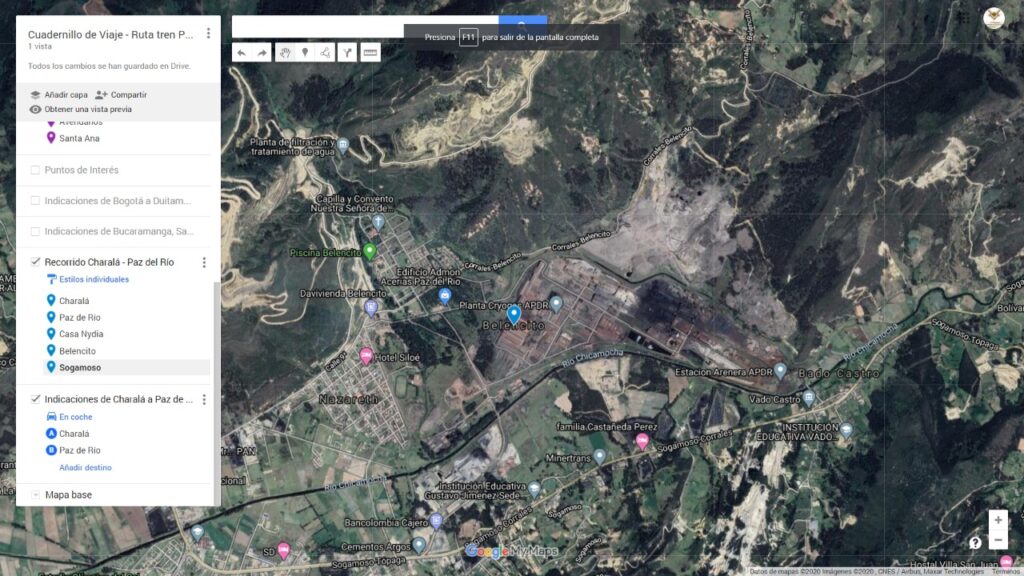Enable the Puntos de Interés layer checkbox
The image size is (1024, 576).
pyautogui.click(x=36, y=170)
